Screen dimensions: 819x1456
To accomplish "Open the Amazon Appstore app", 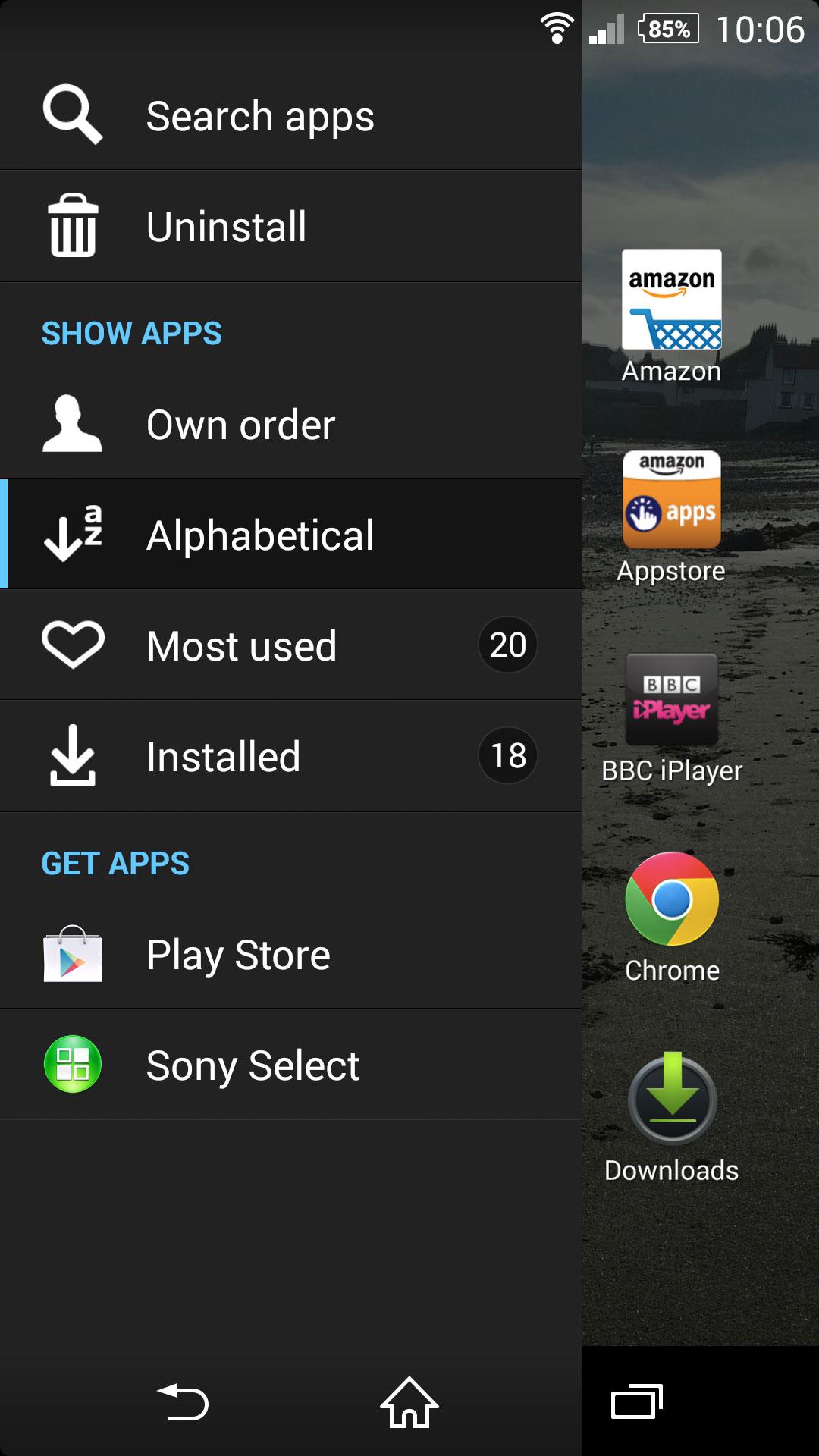I will pos(672,517).
